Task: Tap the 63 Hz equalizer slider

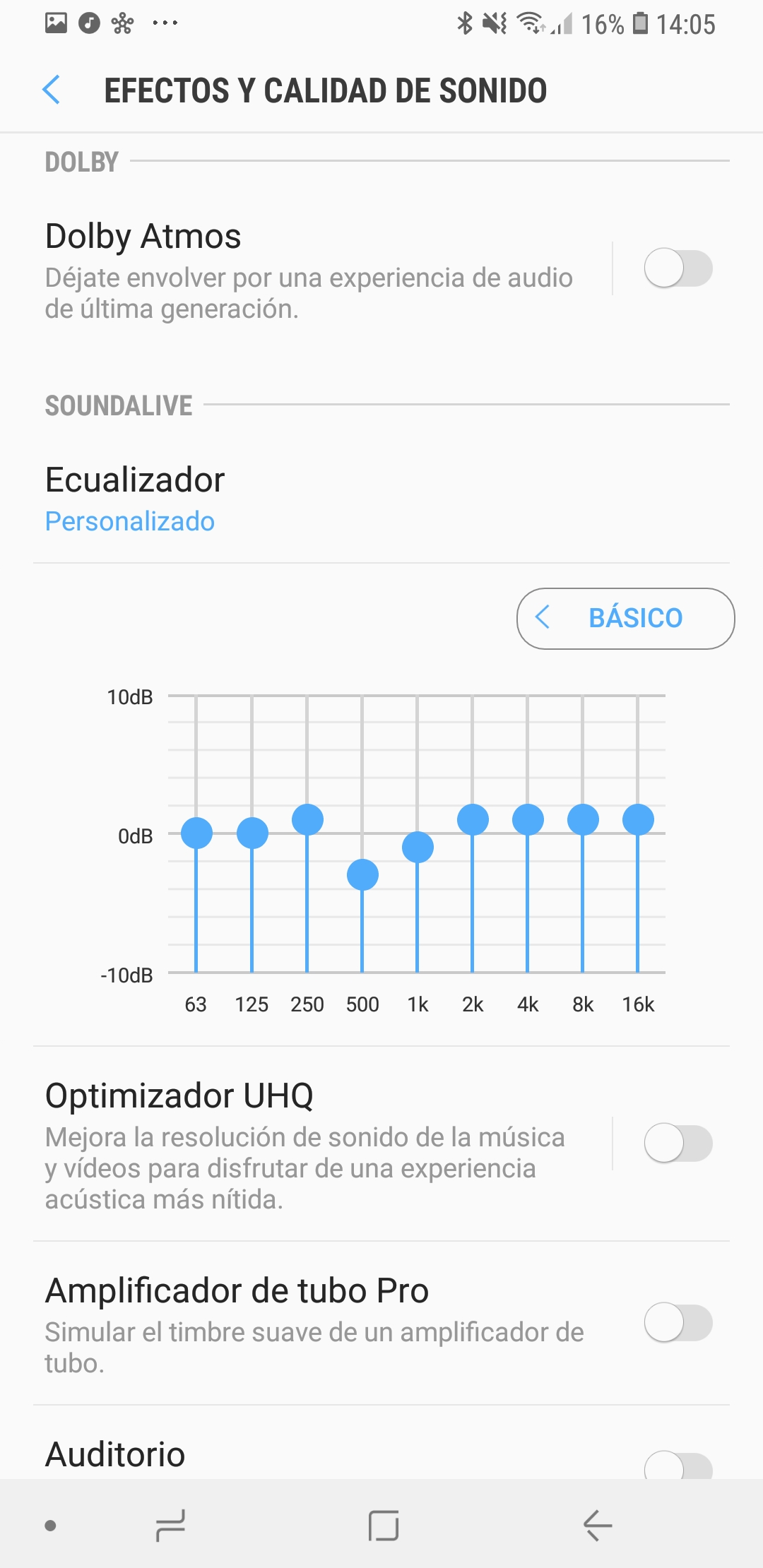Action: click(x=196, y=833)
